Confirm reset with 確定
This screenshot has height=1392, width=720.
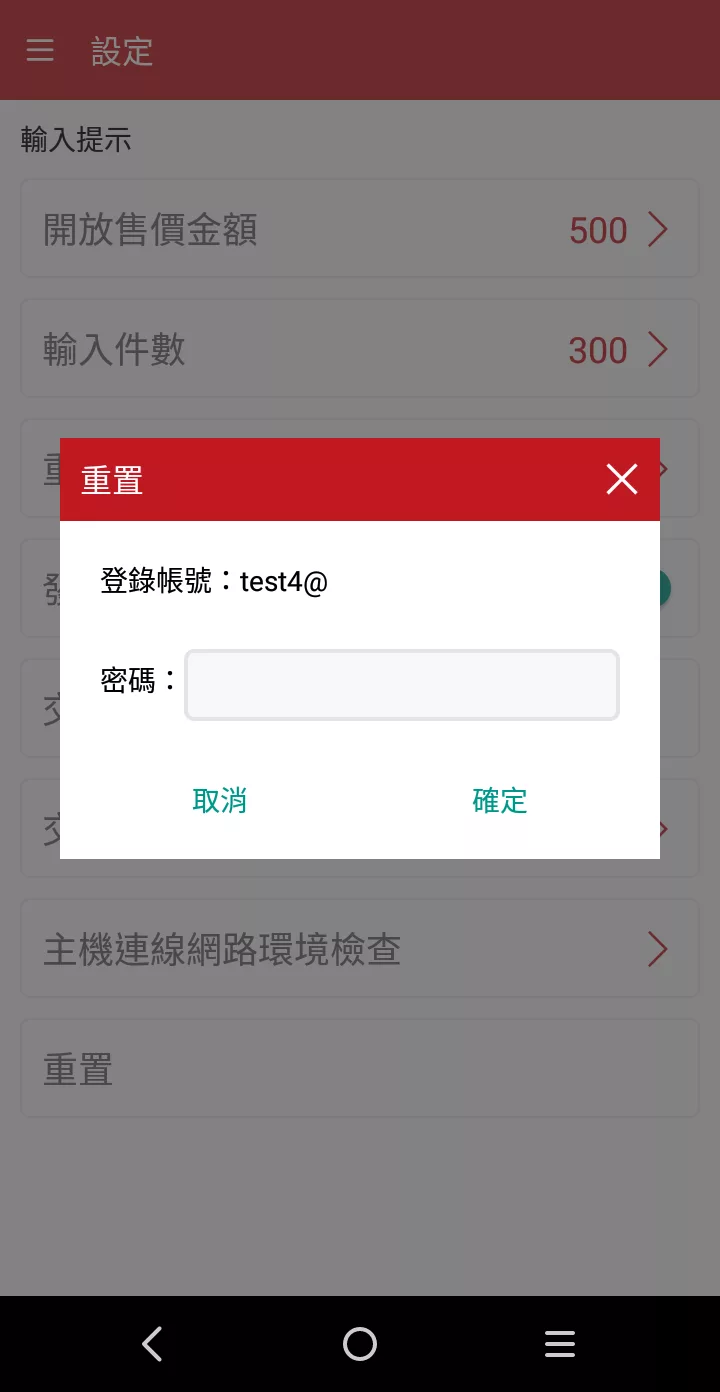click(500, 801)
